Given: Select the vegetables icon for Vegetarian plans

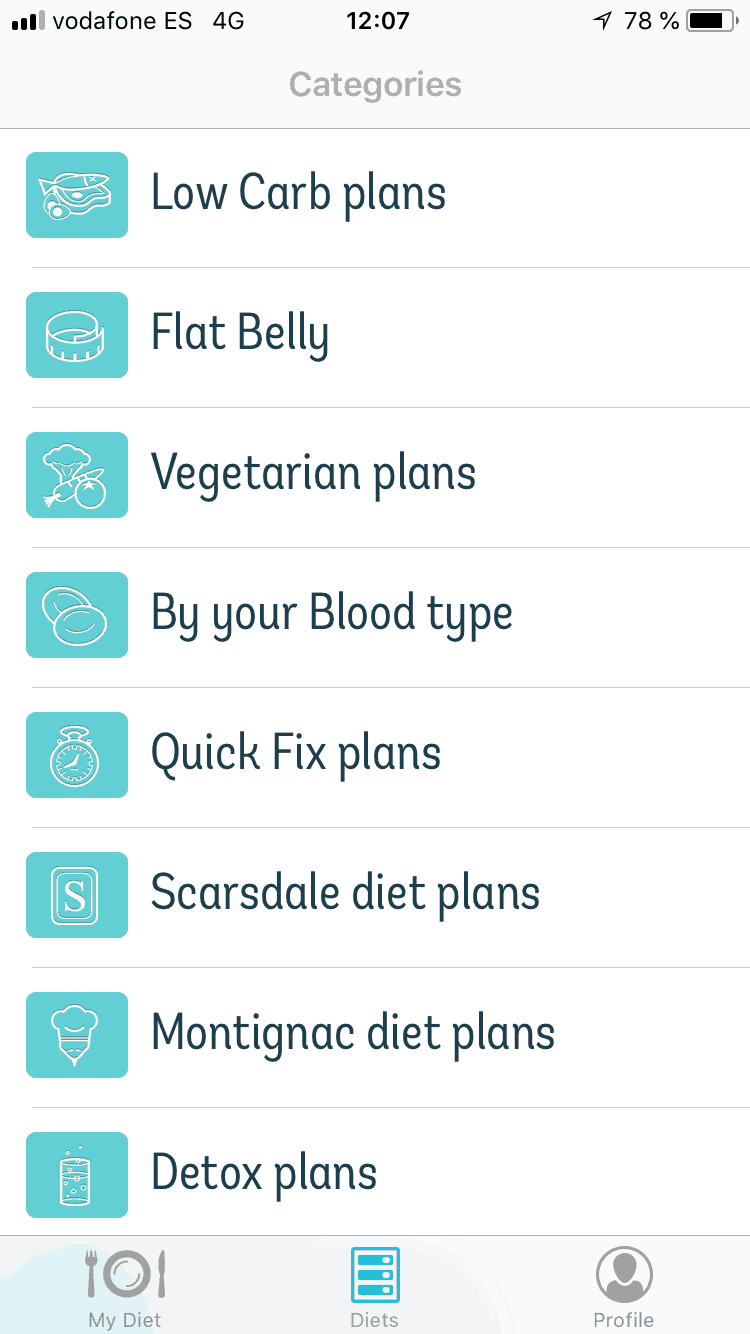Looking at the screenshot, I should (77, 475).
